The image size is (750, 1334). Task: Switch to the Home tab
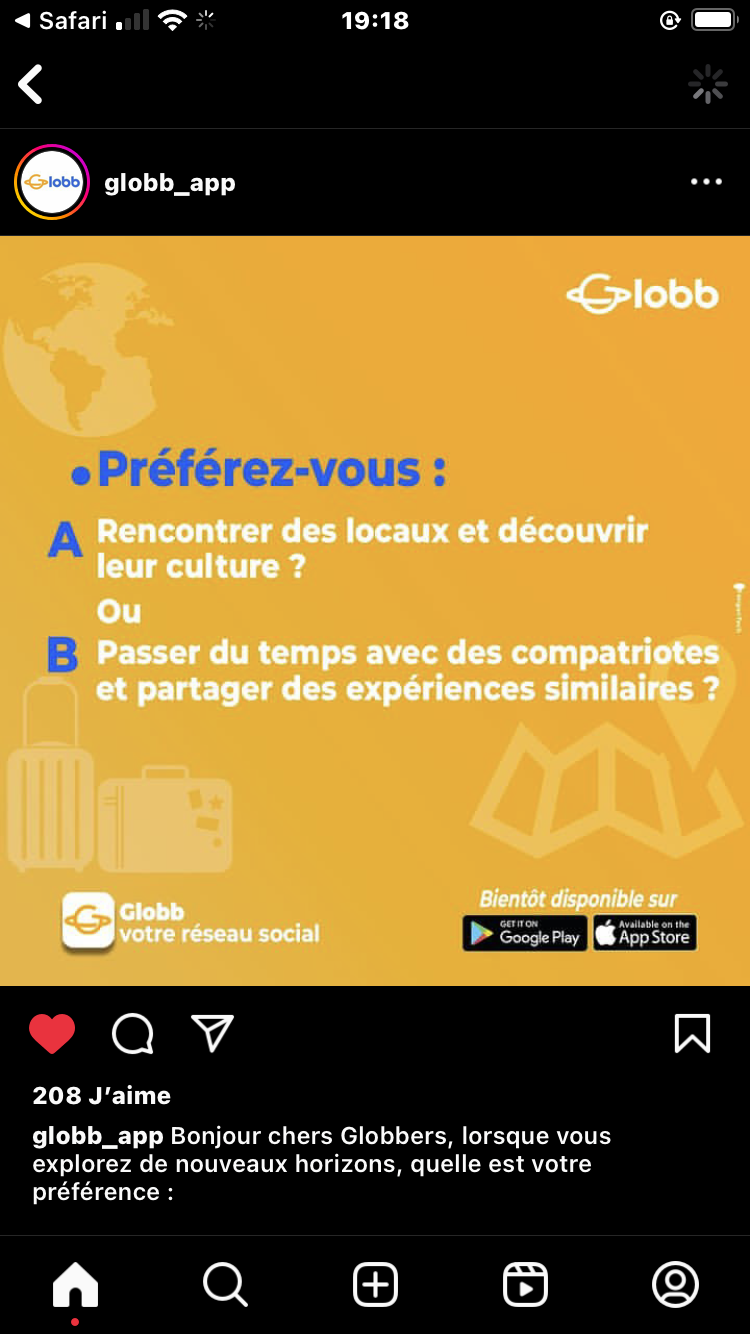coord(76,1284)
